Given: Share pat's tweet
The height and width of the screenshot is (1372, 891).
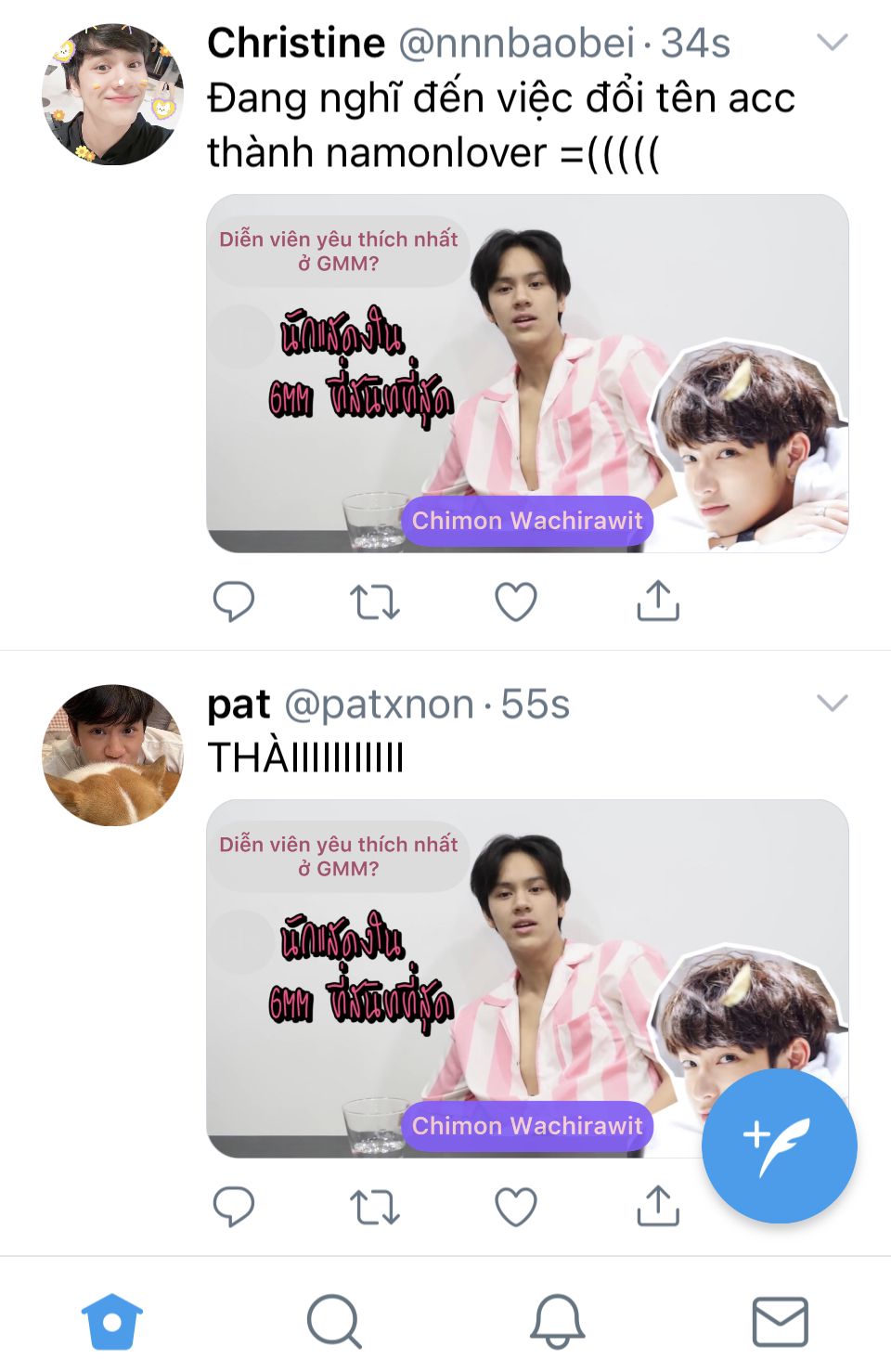Looking at the screenshot, I should (658, 1206).
